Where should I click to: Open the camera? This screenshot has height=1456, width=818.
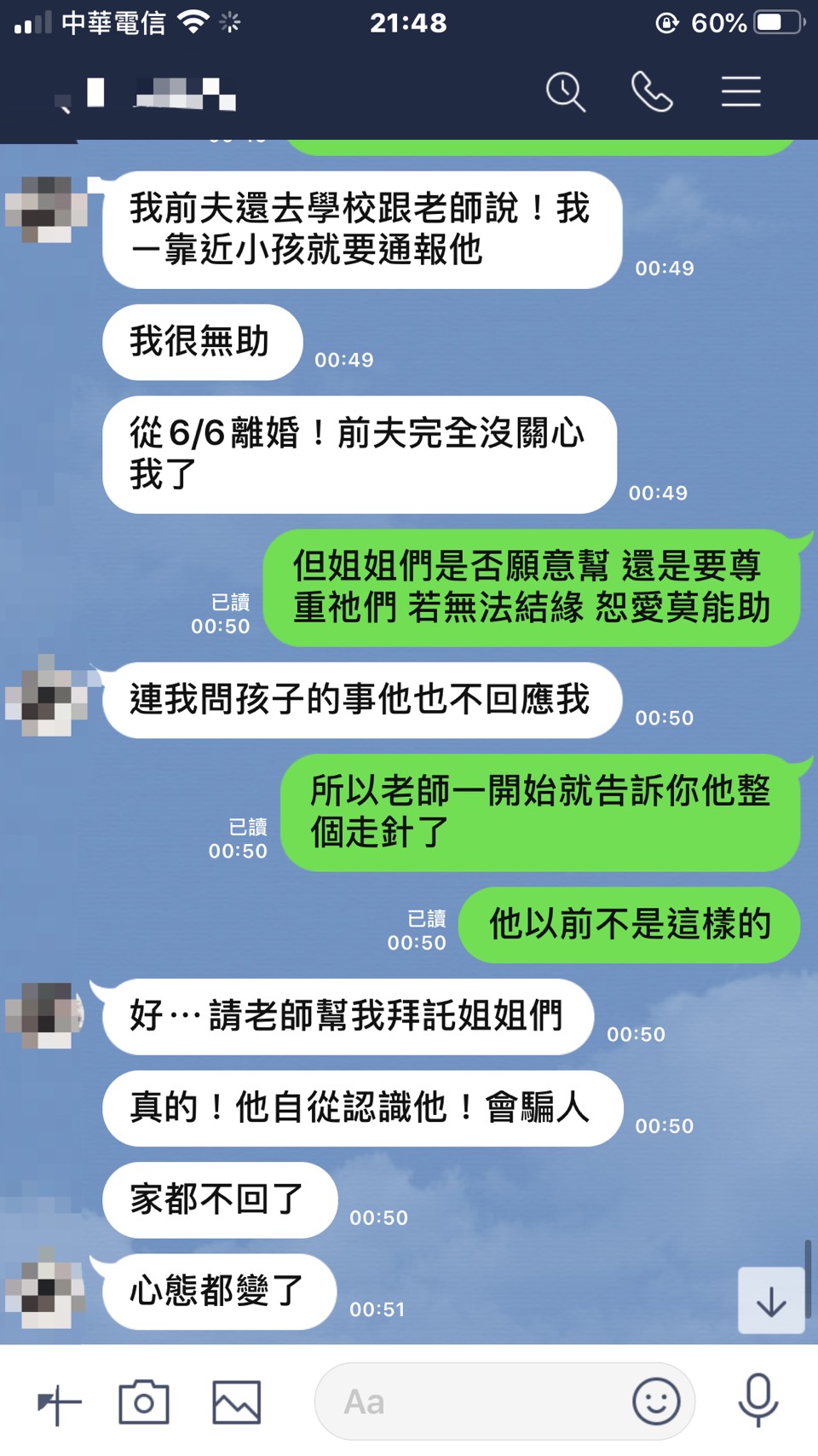(x=144, y=1402)
